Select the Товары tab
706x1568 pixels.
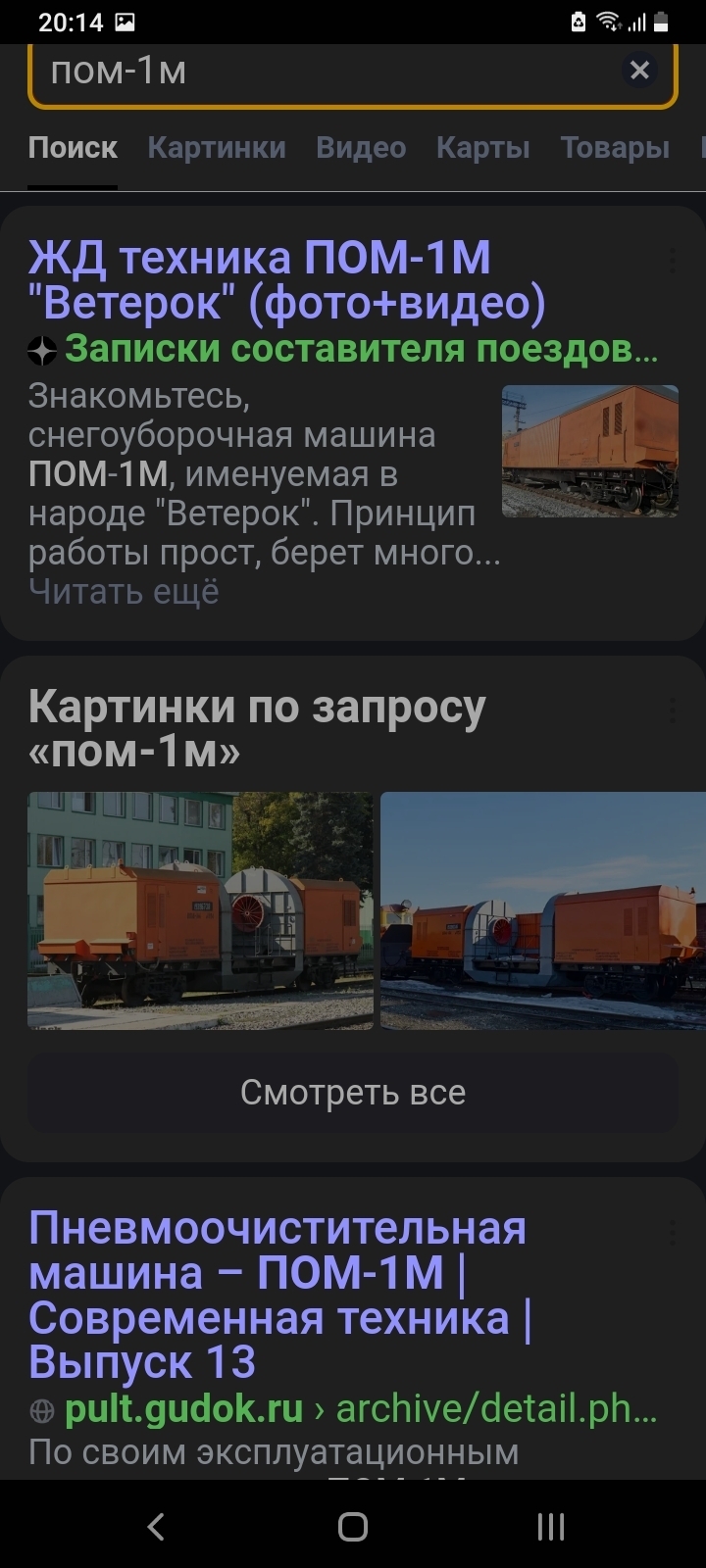click(615, 148)
